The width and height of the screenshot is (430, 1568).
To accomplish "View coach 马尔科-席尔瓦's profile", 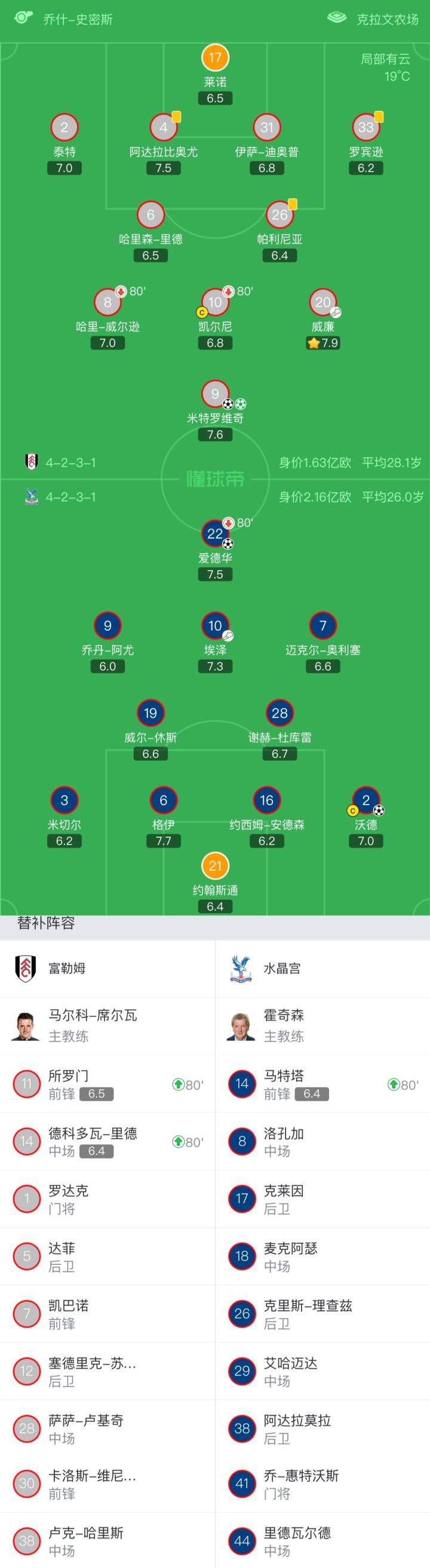I will point(107,1026).
